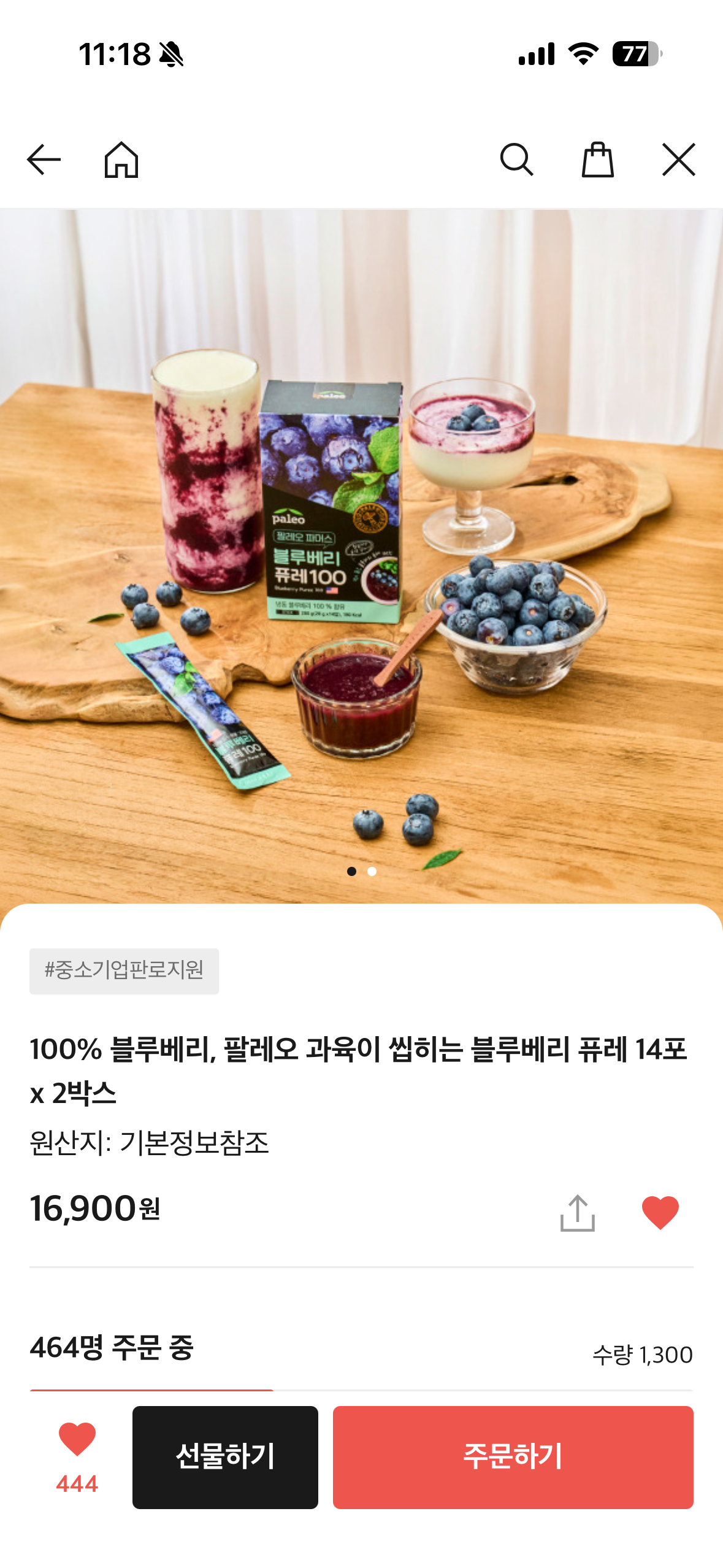
Task: Open the home screen via home icon
Action: click(122, 161)
